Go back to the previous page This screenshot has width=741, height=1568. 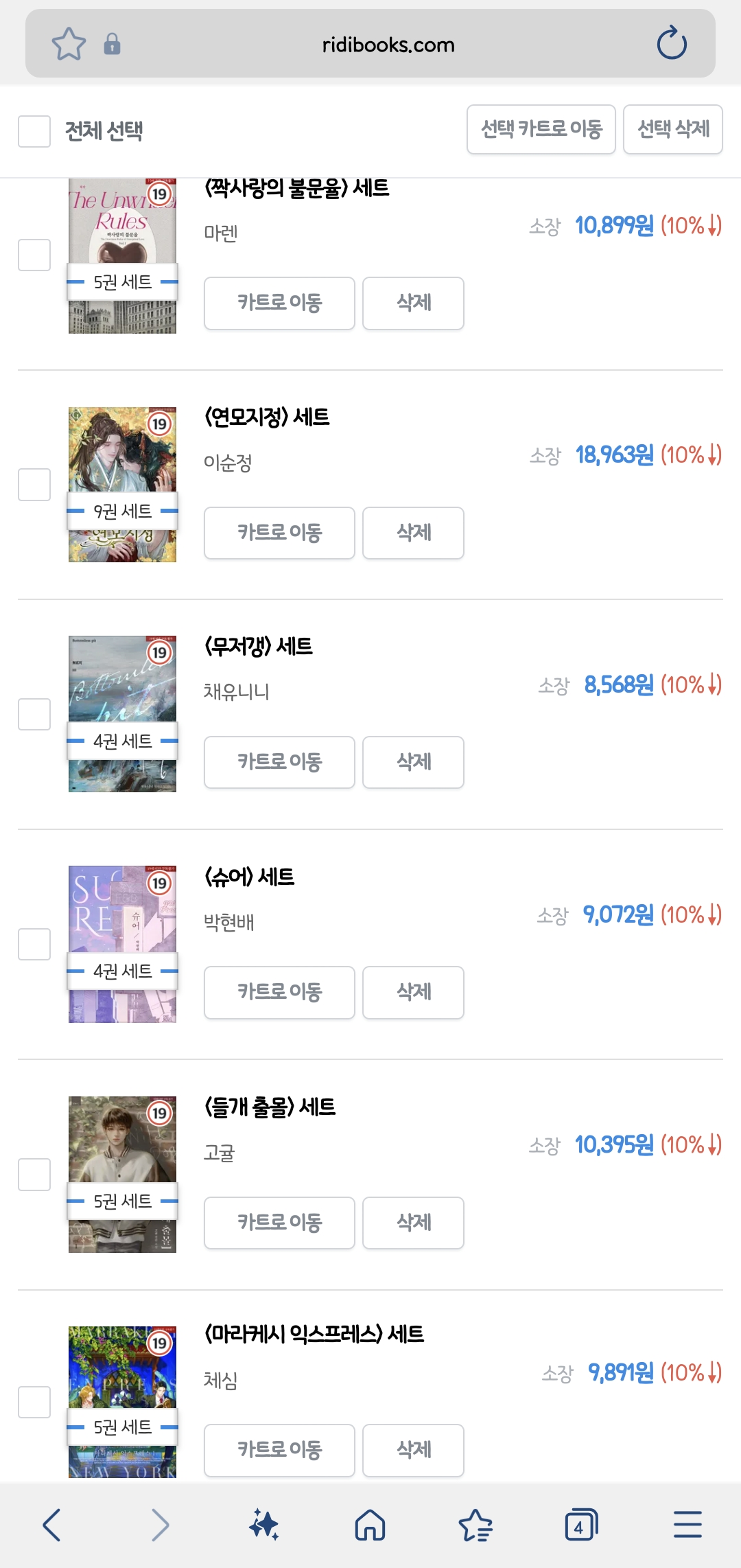pos(52,1525)
